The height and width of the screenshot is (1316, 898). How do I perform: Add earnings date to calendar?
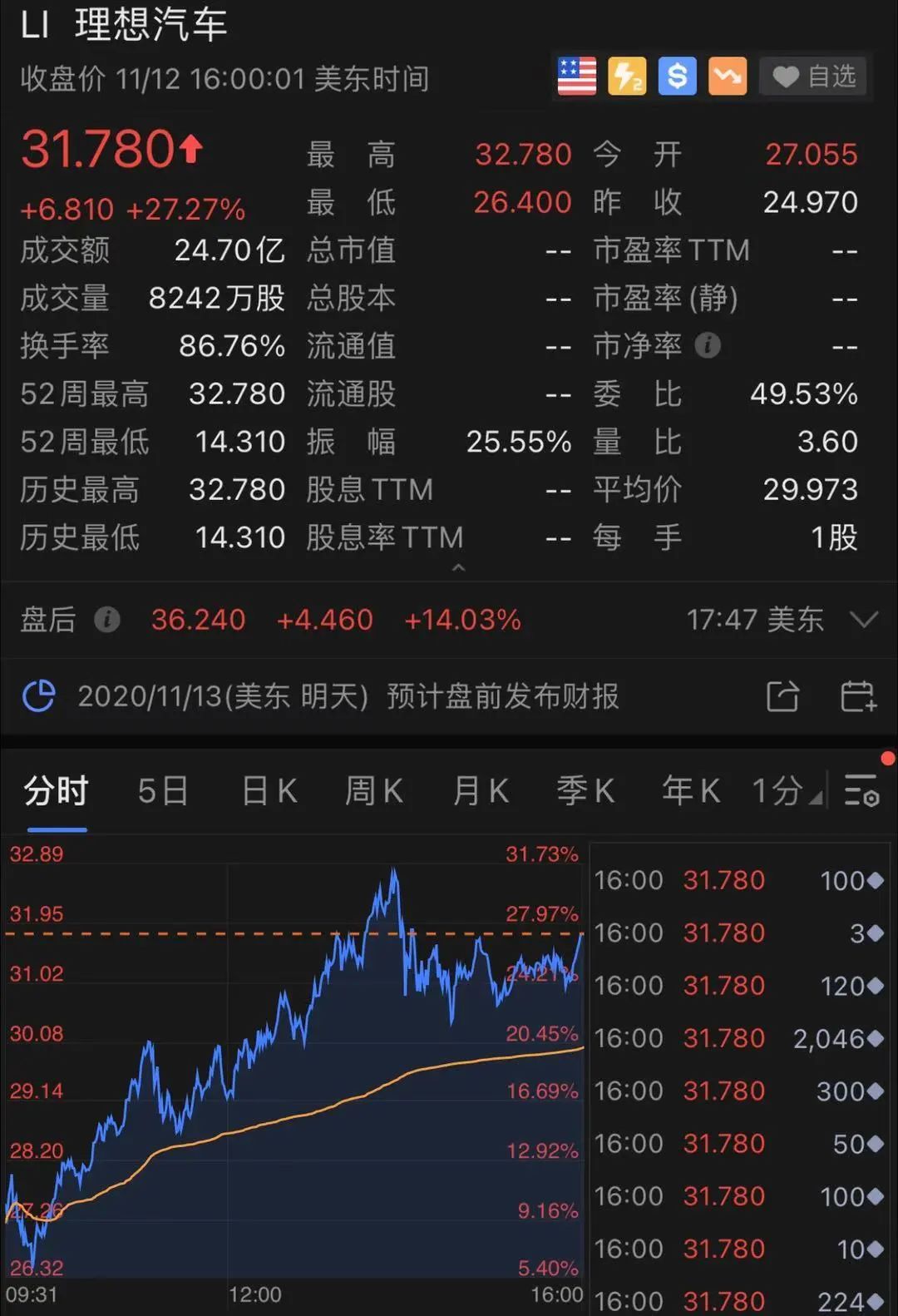coord(858,696)
